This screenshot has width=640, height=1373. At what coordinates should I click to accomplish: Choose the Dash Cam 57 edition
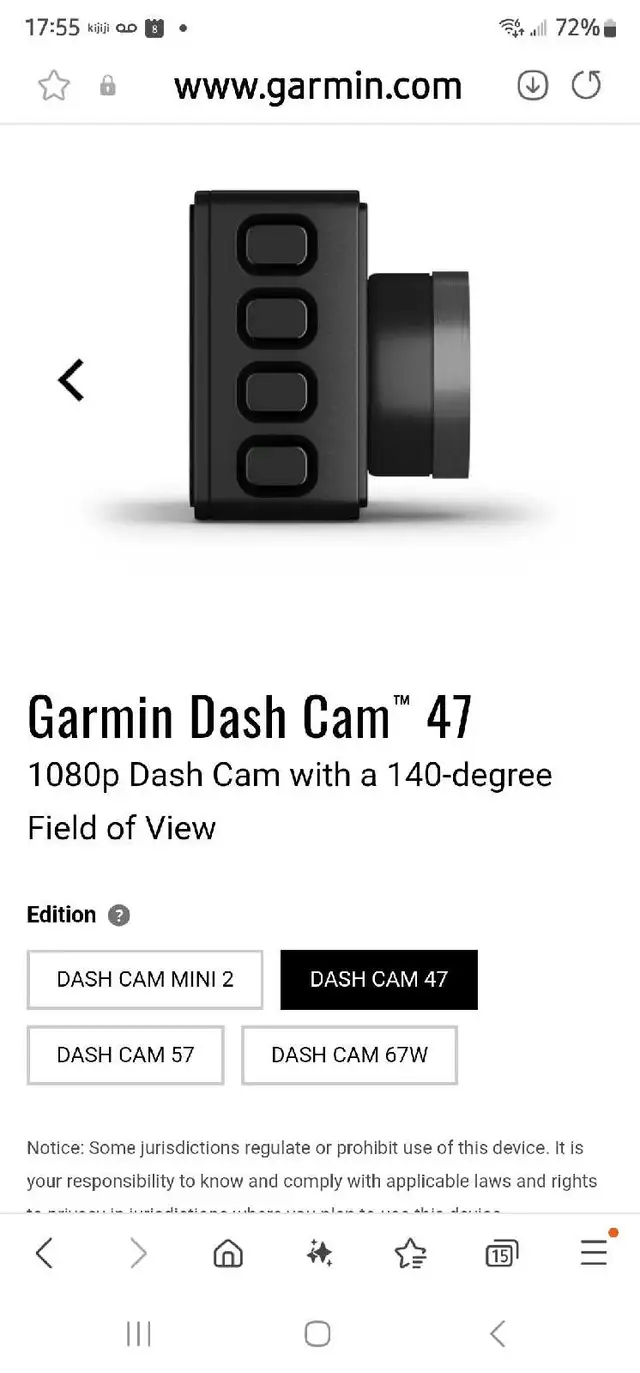(x=125, y=1055)
